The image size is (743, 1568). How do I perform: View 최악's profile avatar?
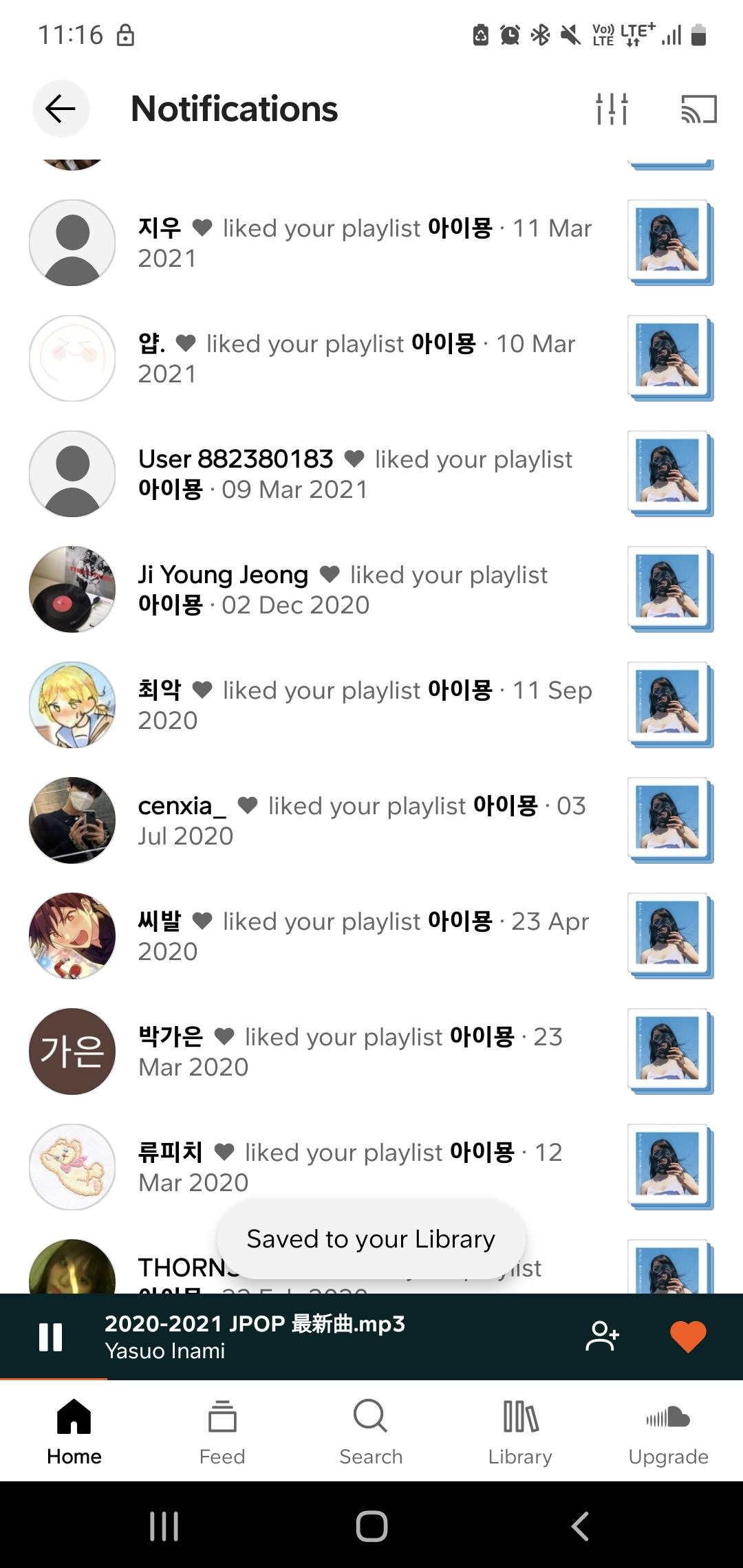[72, 705]
